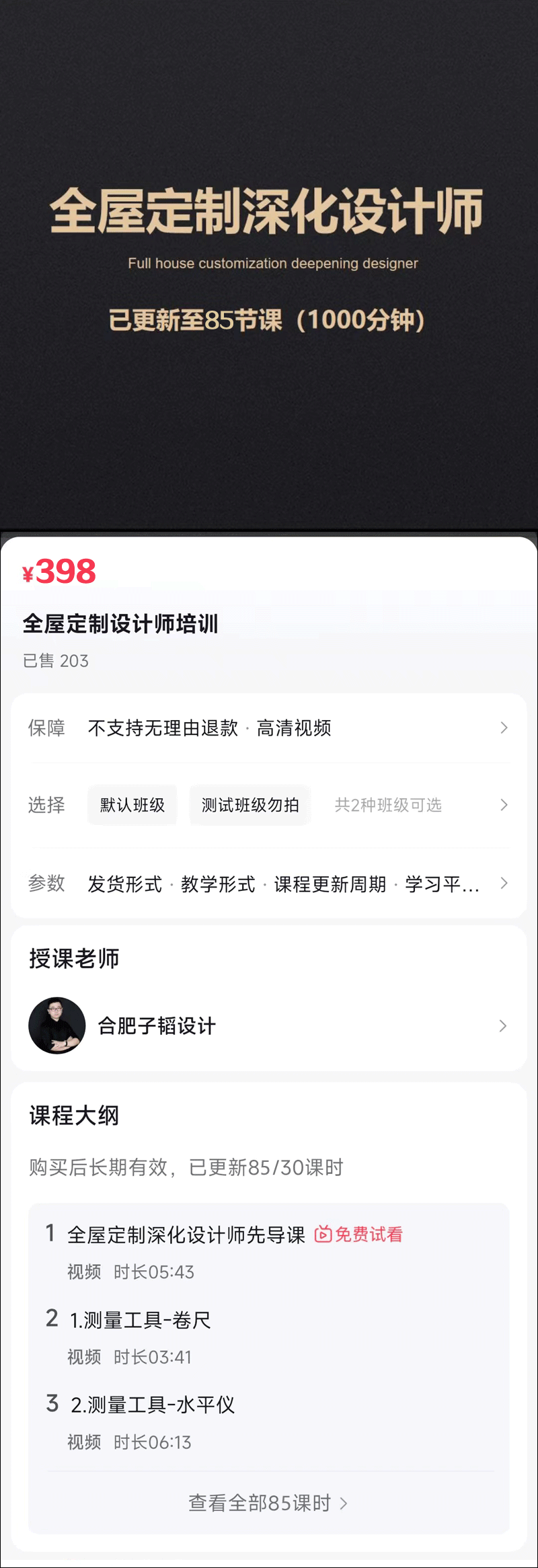
Task: Open lesson 1.测量工具-卷尺
Action: click(141, 1321)
